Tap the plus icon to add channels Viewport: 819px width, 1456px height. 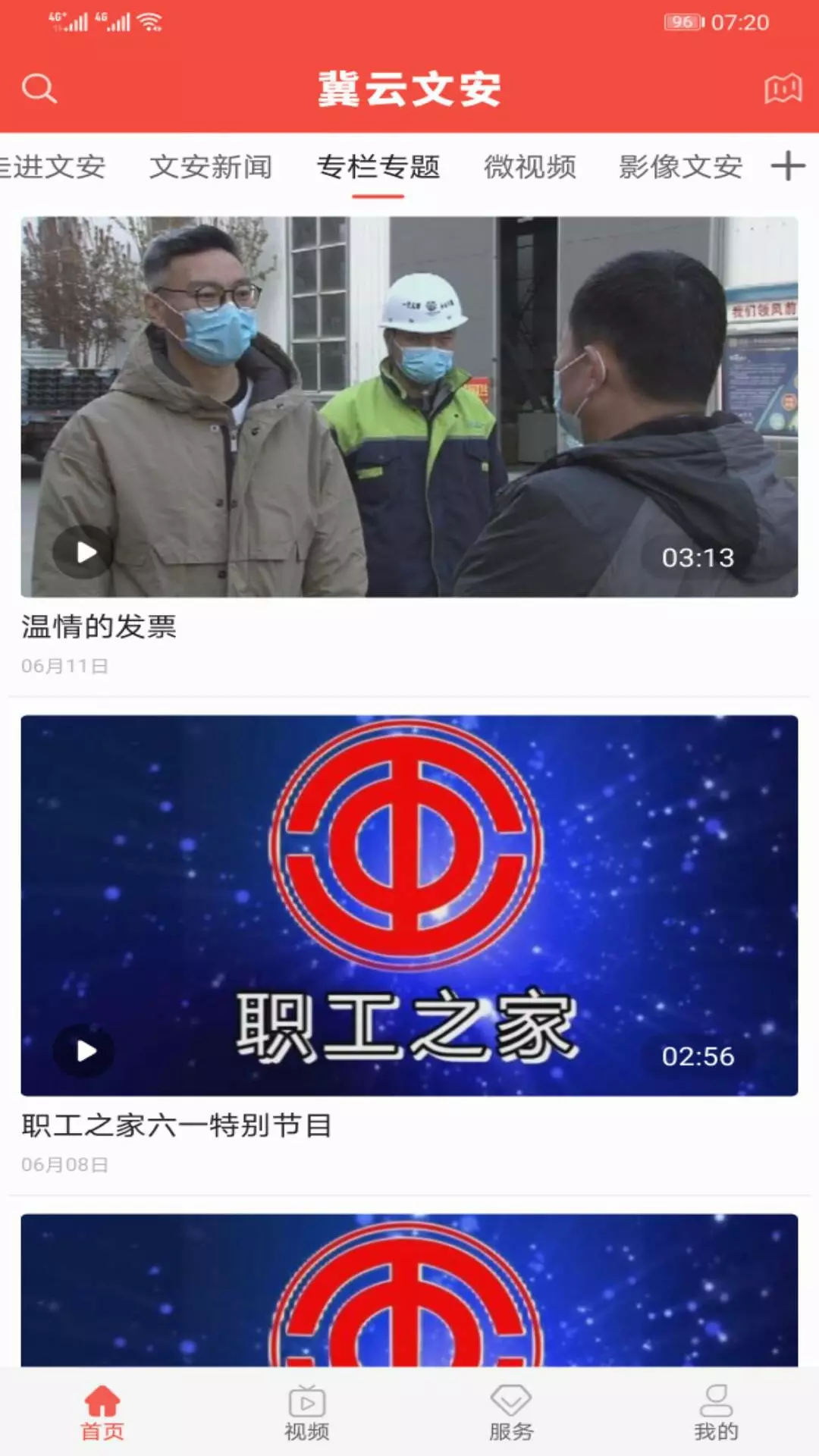tap(788, 166)
